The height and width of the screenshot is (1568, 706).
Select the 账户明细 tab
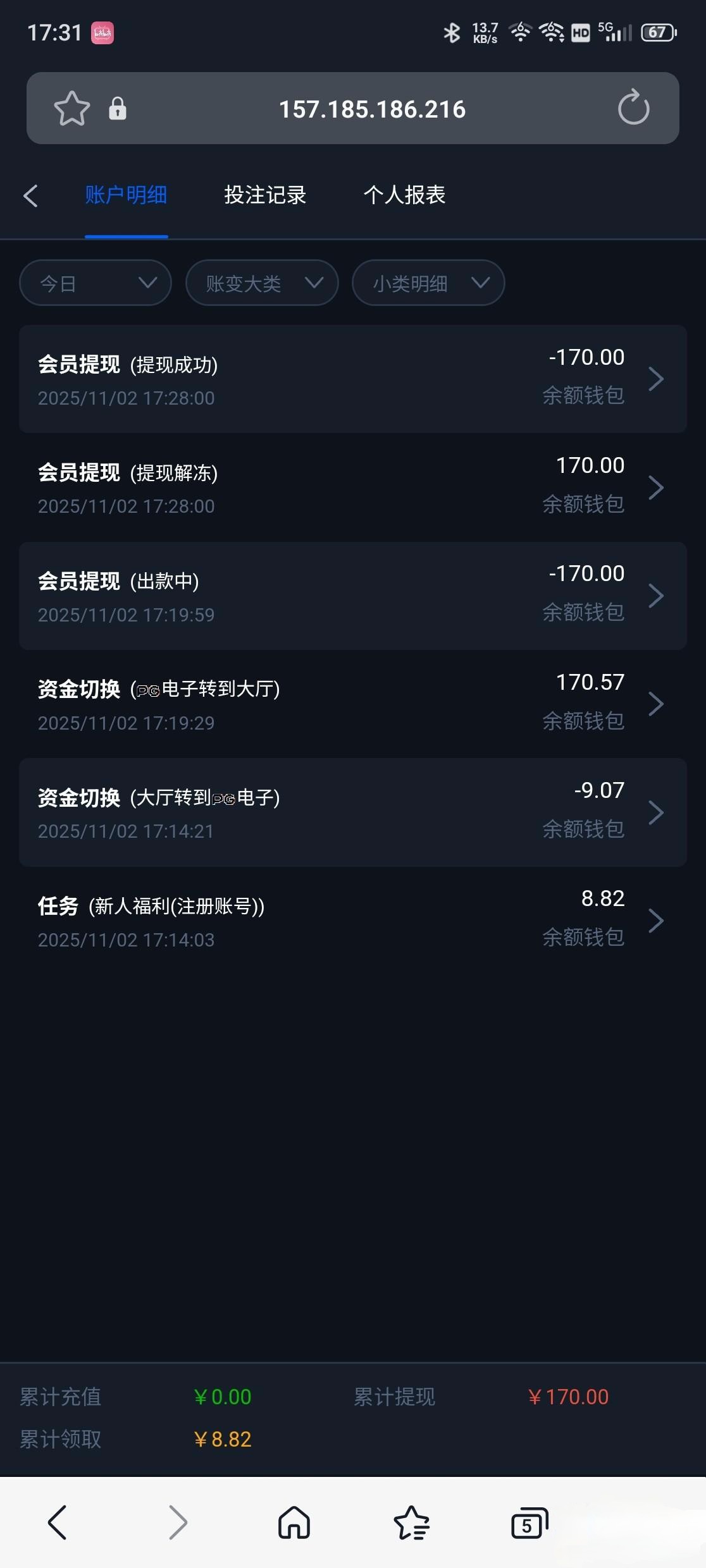point(126,195)
